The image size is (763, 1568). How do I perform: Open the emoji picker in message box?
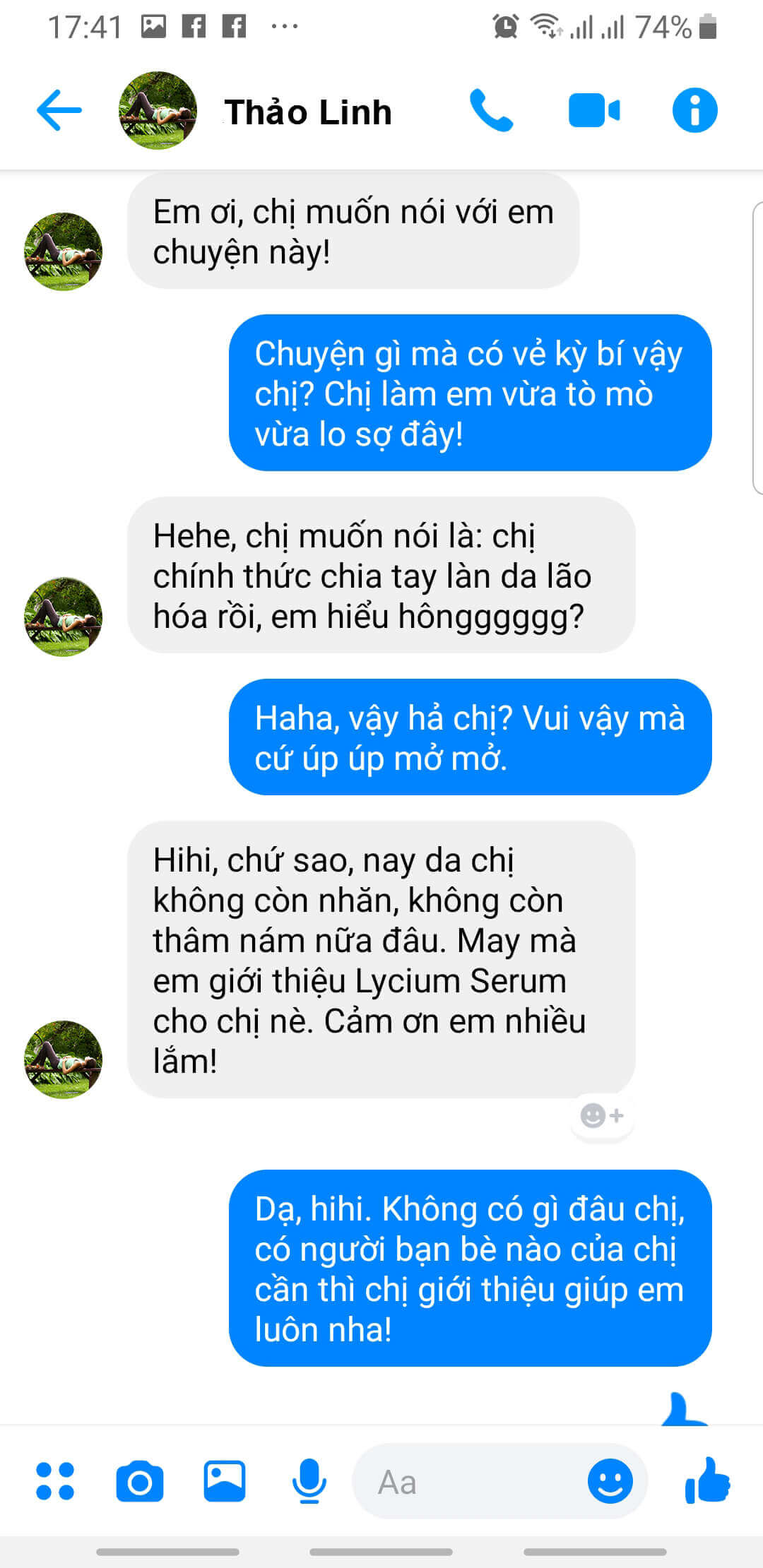tap(610, 1481)
